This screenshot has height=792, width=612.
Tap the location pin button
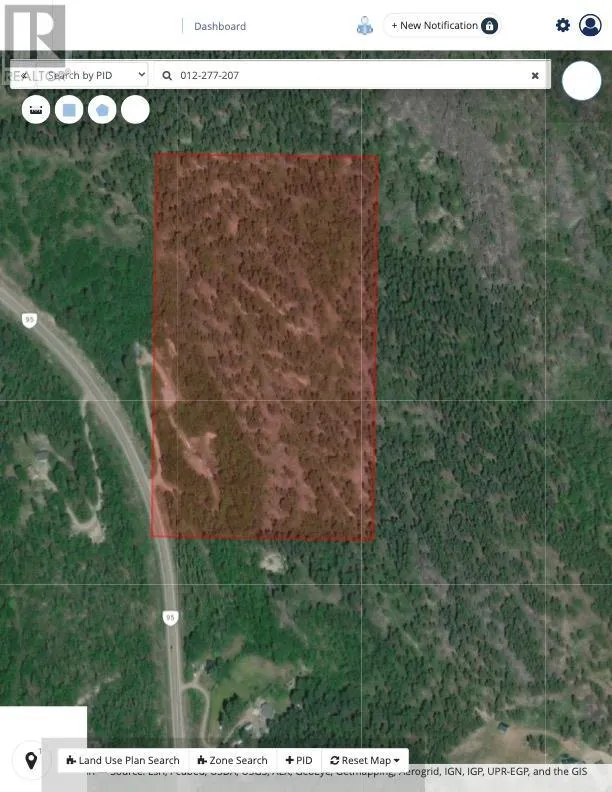click(x=31, y=761)
